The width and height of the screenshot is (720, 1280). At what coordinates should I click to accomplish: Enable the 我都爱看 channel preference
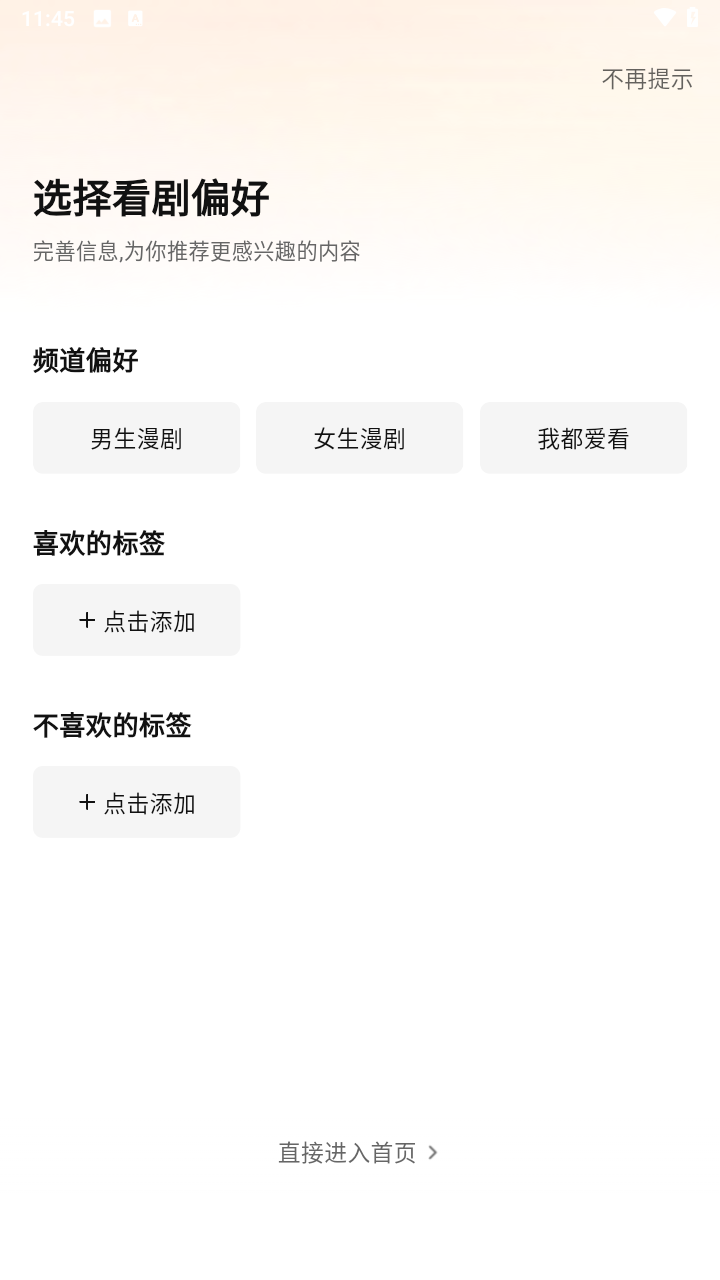(x=583, y=437)
